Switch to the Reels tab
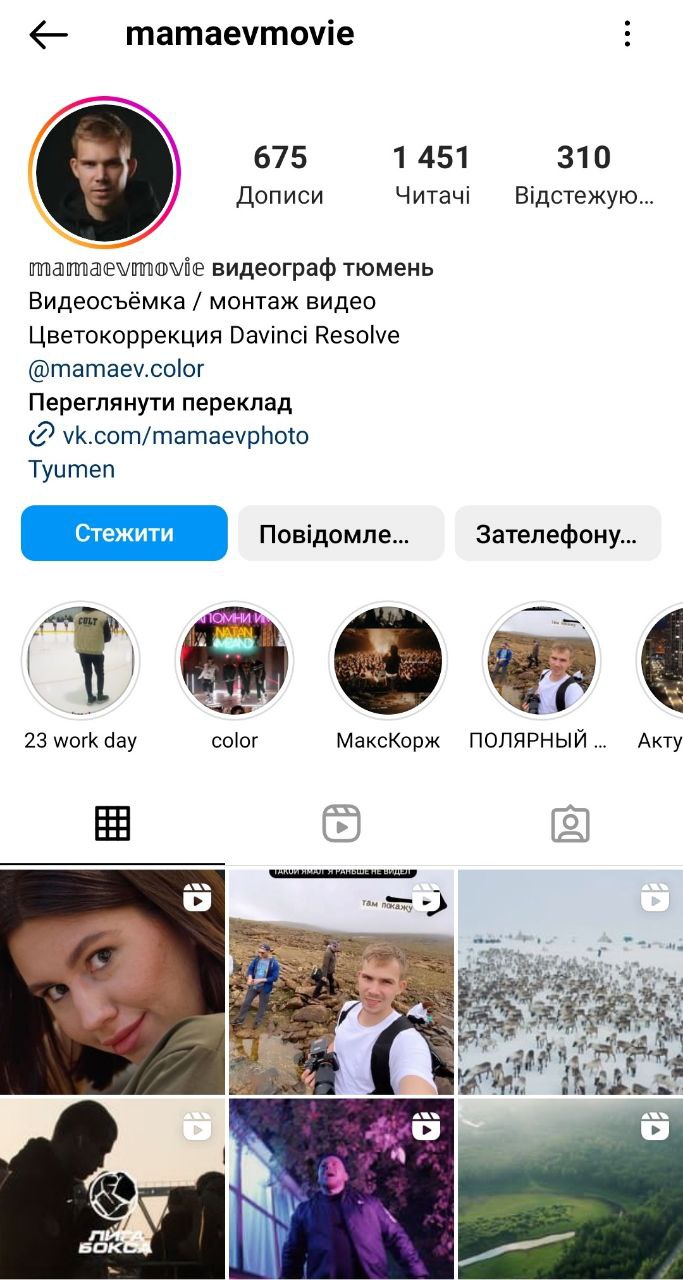This screenshot has width=683, height=1280. click(x=341, y=824)
